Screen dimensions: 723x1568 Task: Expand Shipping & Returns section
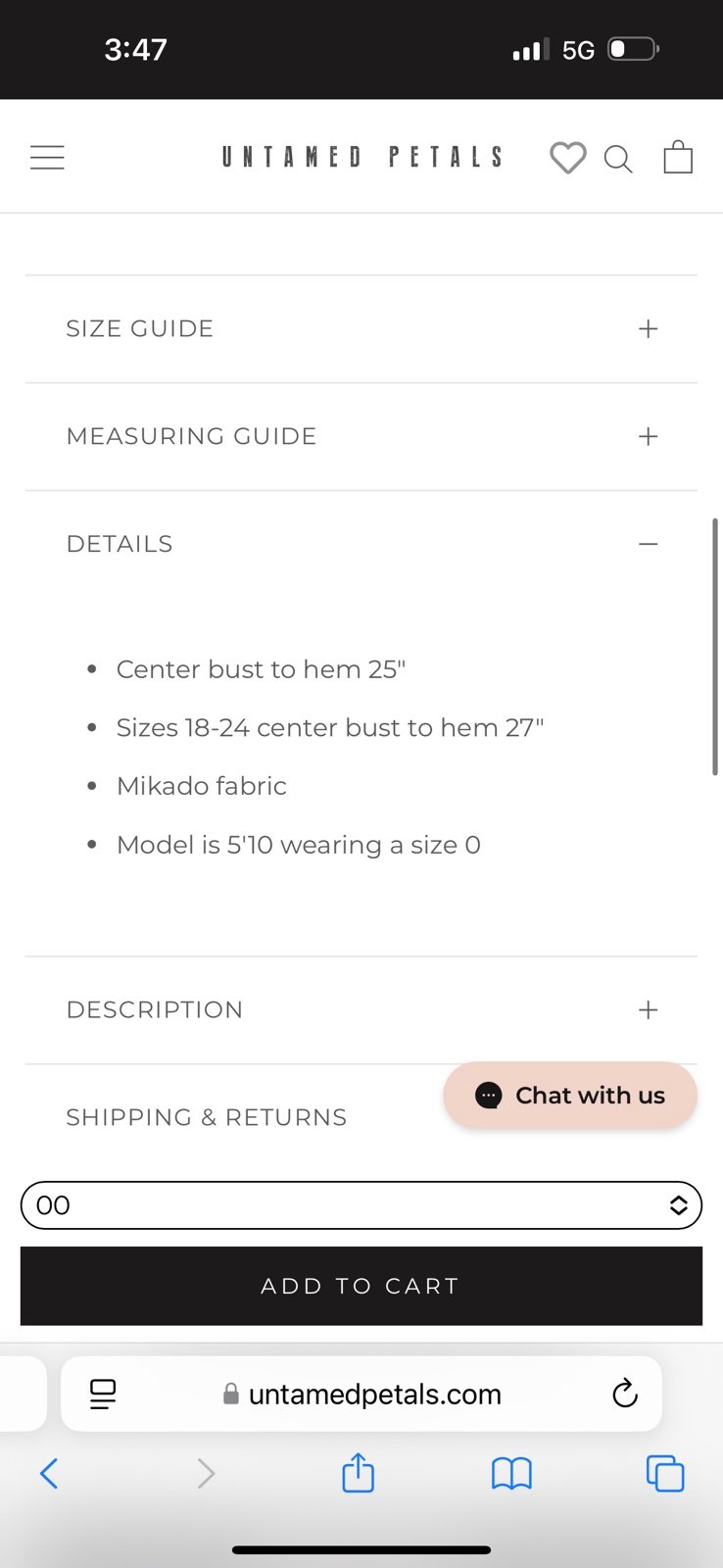pos(233,1117)
